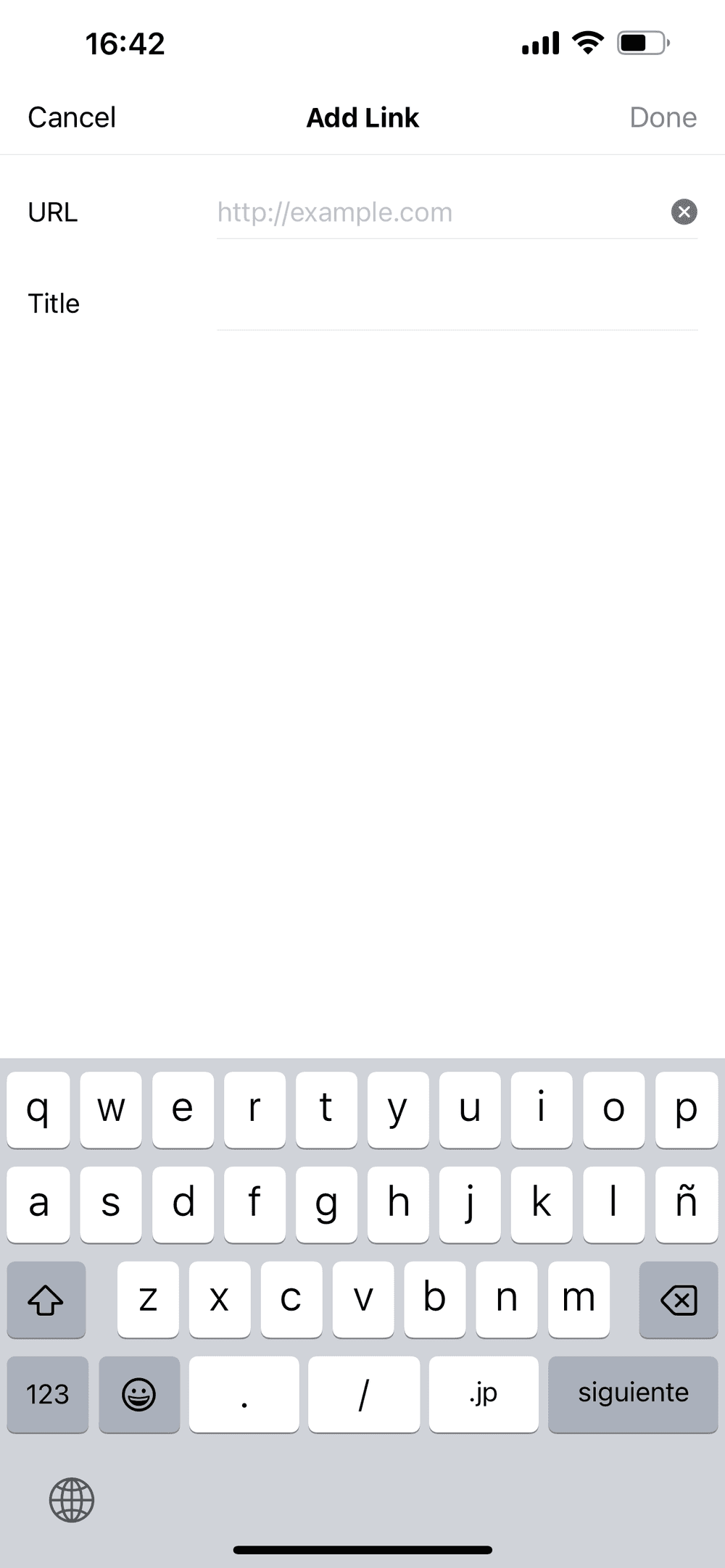Viewport: 725px width, 1568px height.
Task: Switch keyboard to 123 numbers
Action: point(48,1393)
